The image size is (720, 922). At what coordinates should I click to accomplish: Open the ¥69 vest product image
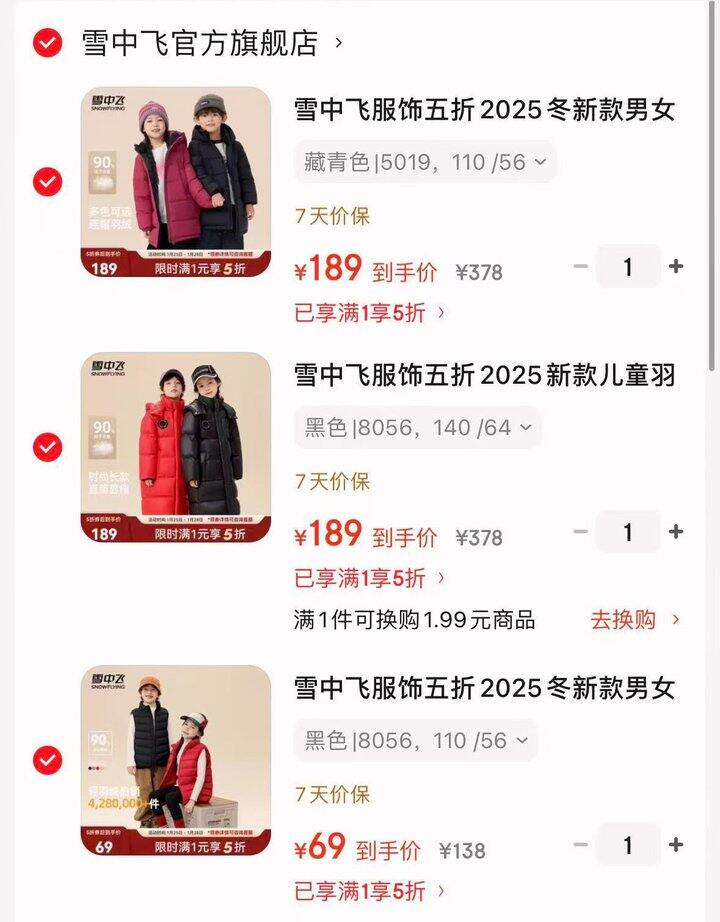(176, 761)
